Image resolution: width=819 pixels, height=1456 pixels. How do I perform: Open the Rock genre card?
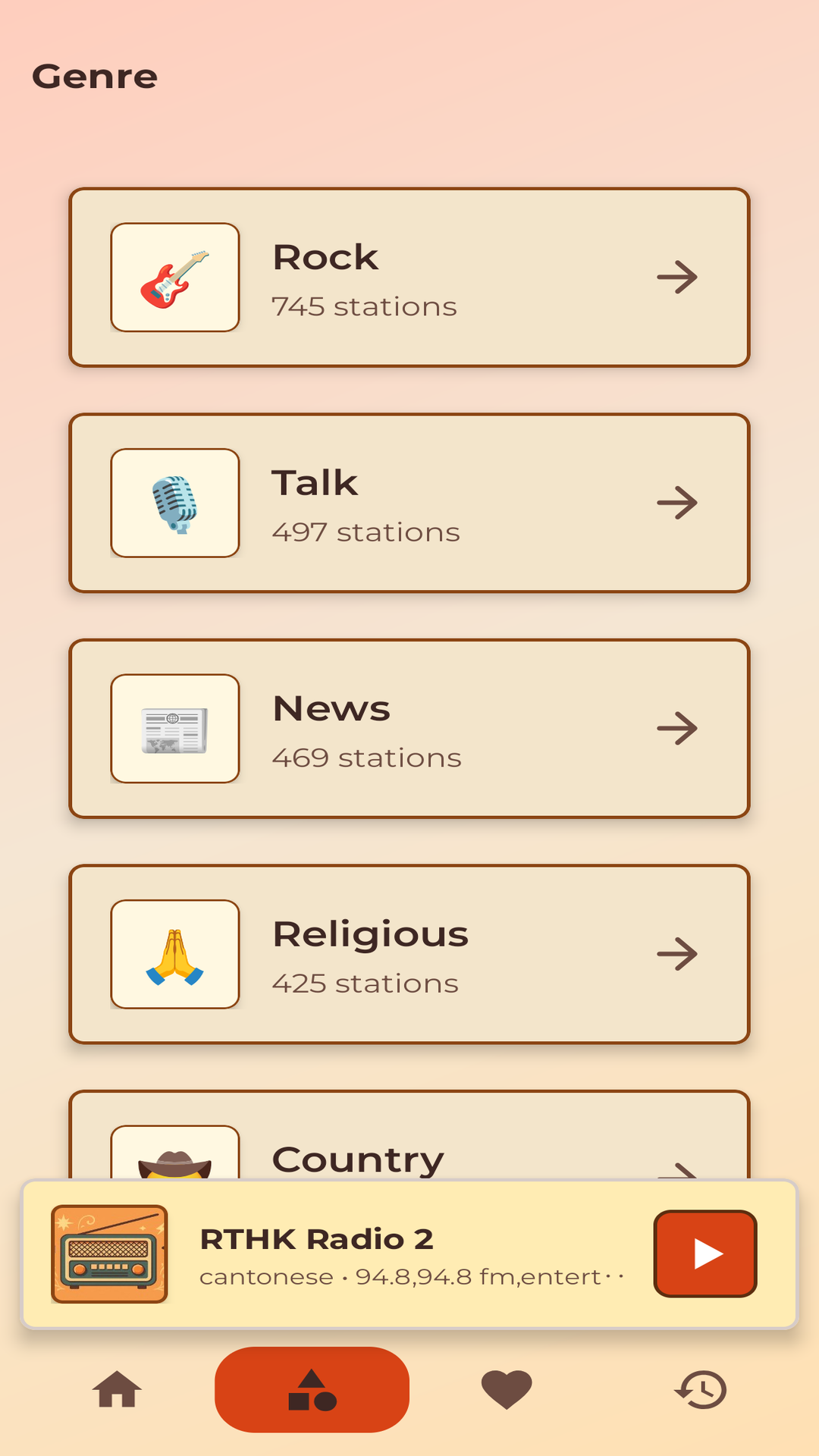(409, 278)
